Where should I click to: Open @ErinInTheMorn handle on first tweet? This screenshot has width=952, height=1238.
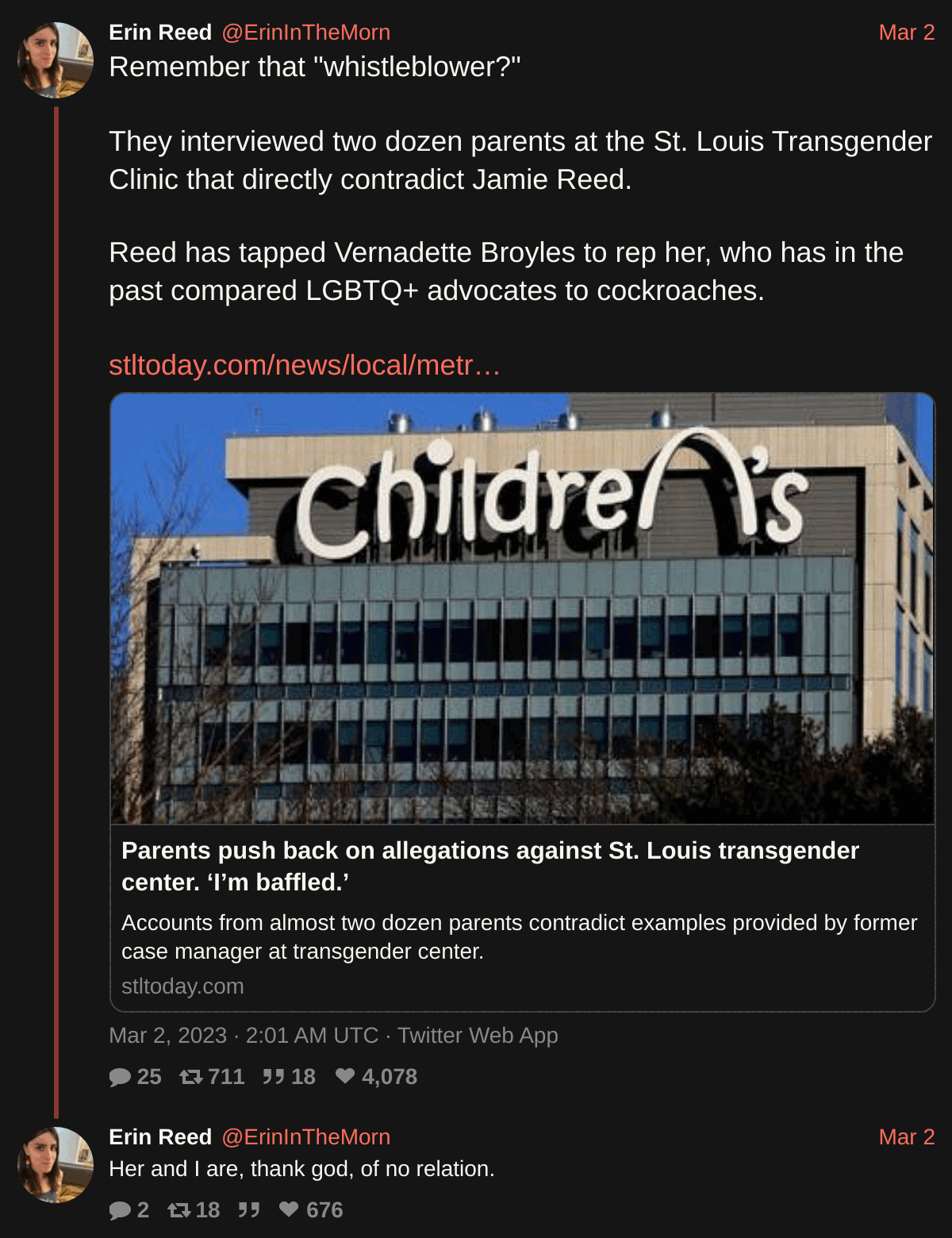tap(305, 33)
